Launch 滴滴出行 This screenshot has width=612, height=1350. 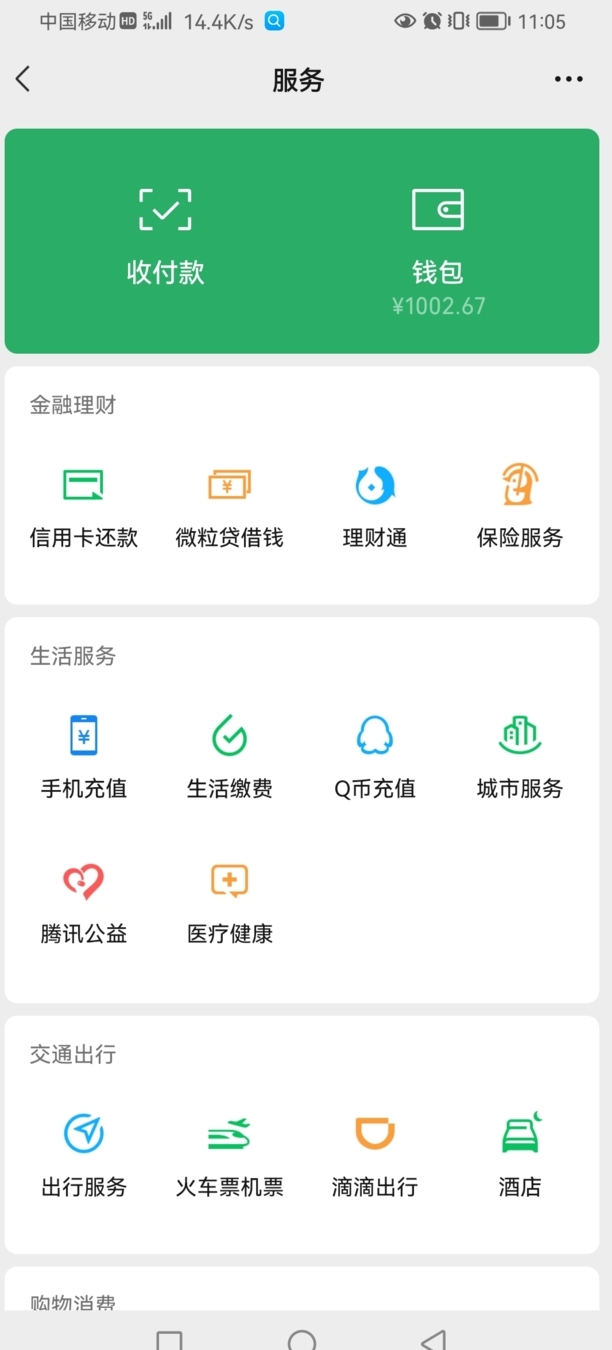point(375,1156)
